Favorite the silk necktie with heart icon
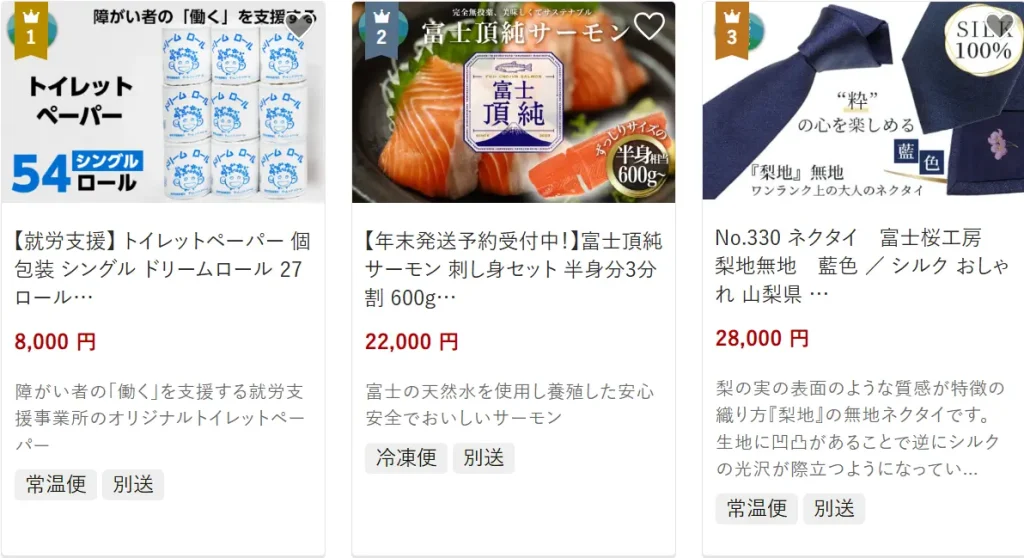 coord(998,25)
